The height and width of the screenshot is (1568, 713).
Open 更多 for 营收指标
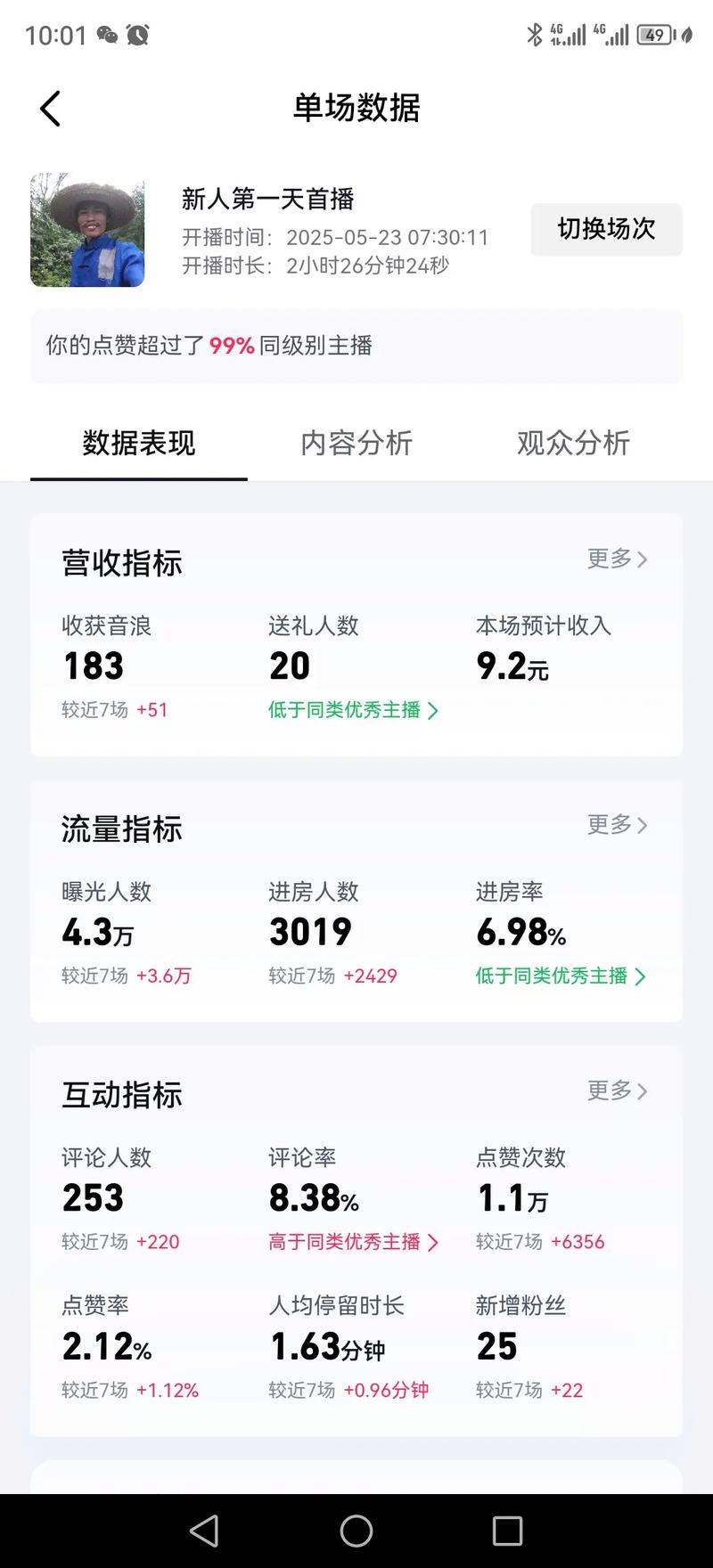point(617,559)
